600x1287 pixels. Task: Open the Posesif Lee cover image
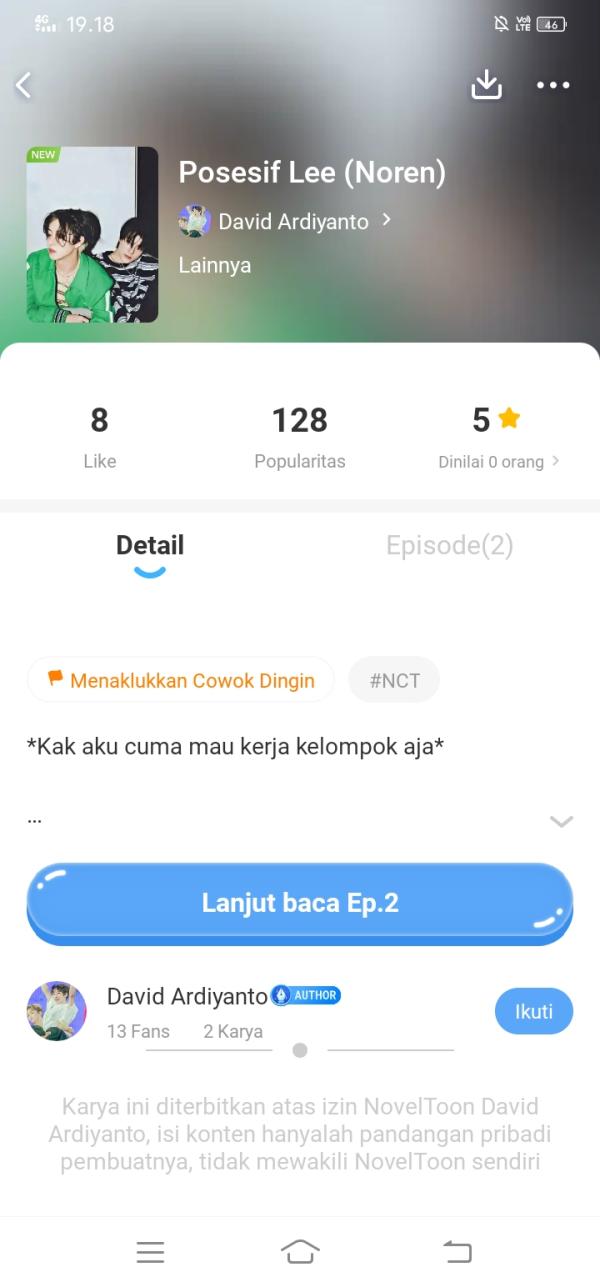92,234
